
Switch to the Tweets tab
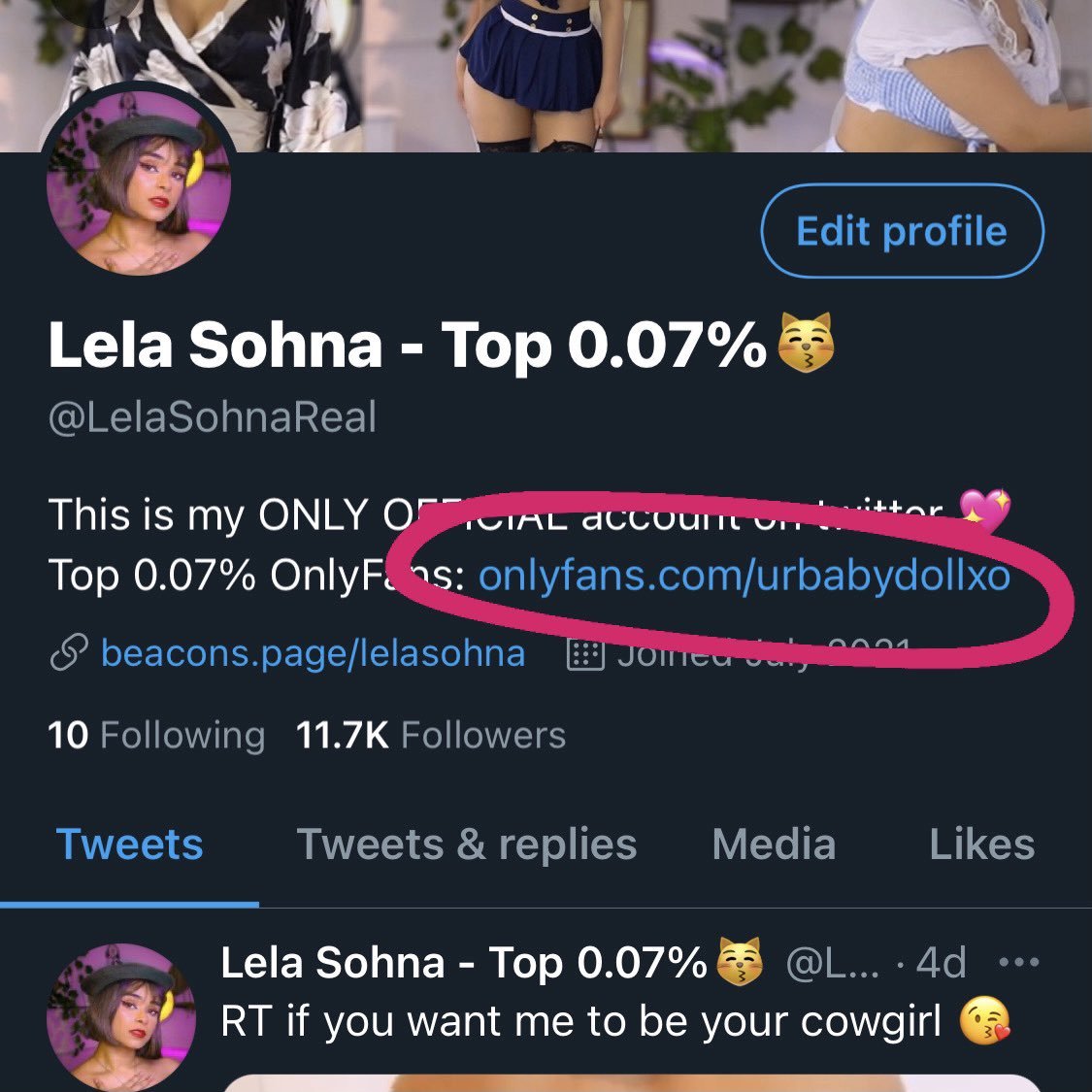tap(129, 844)
